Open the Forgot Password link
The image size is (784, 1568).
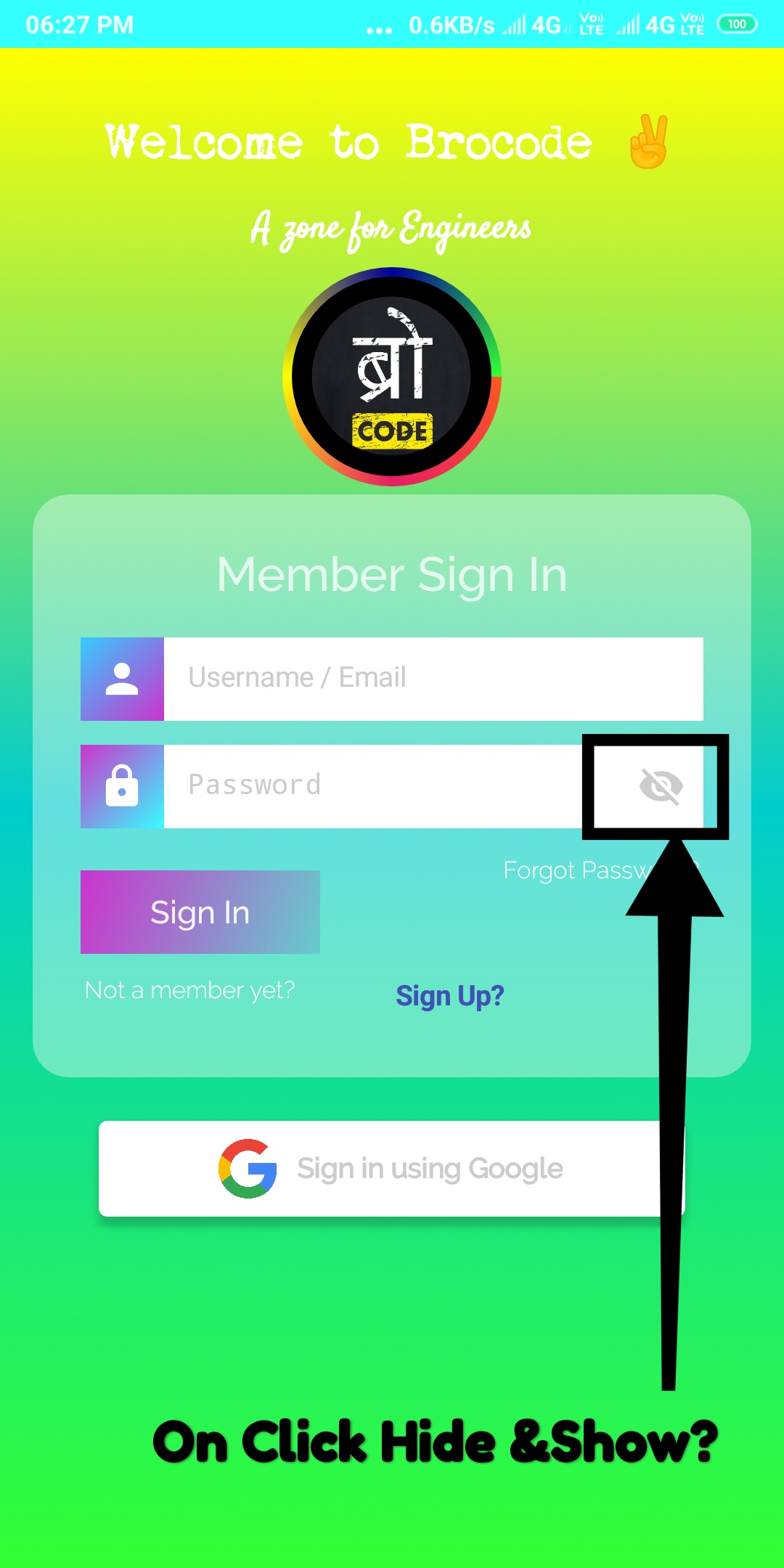tap(601, 870)
